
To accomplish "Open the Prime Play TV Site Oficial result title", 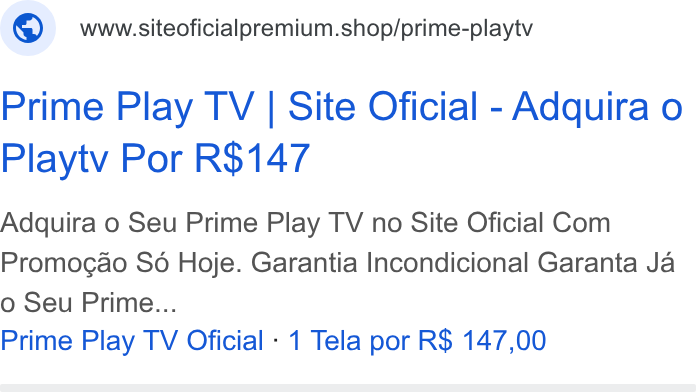I will (x=341, y=132).
